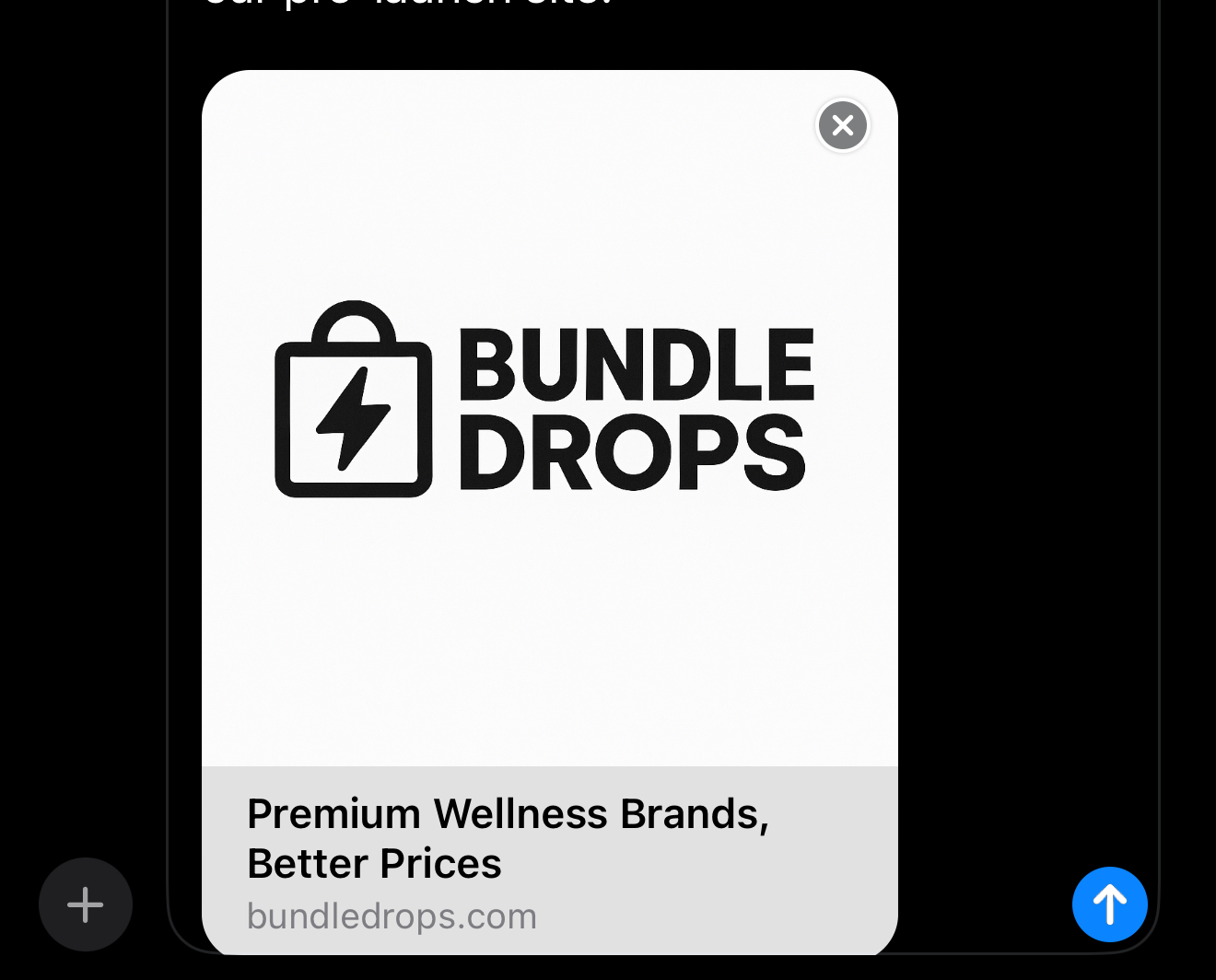Send the message with blue arrow
The height and width of the screenshot is (980, 1216).
1109,904
